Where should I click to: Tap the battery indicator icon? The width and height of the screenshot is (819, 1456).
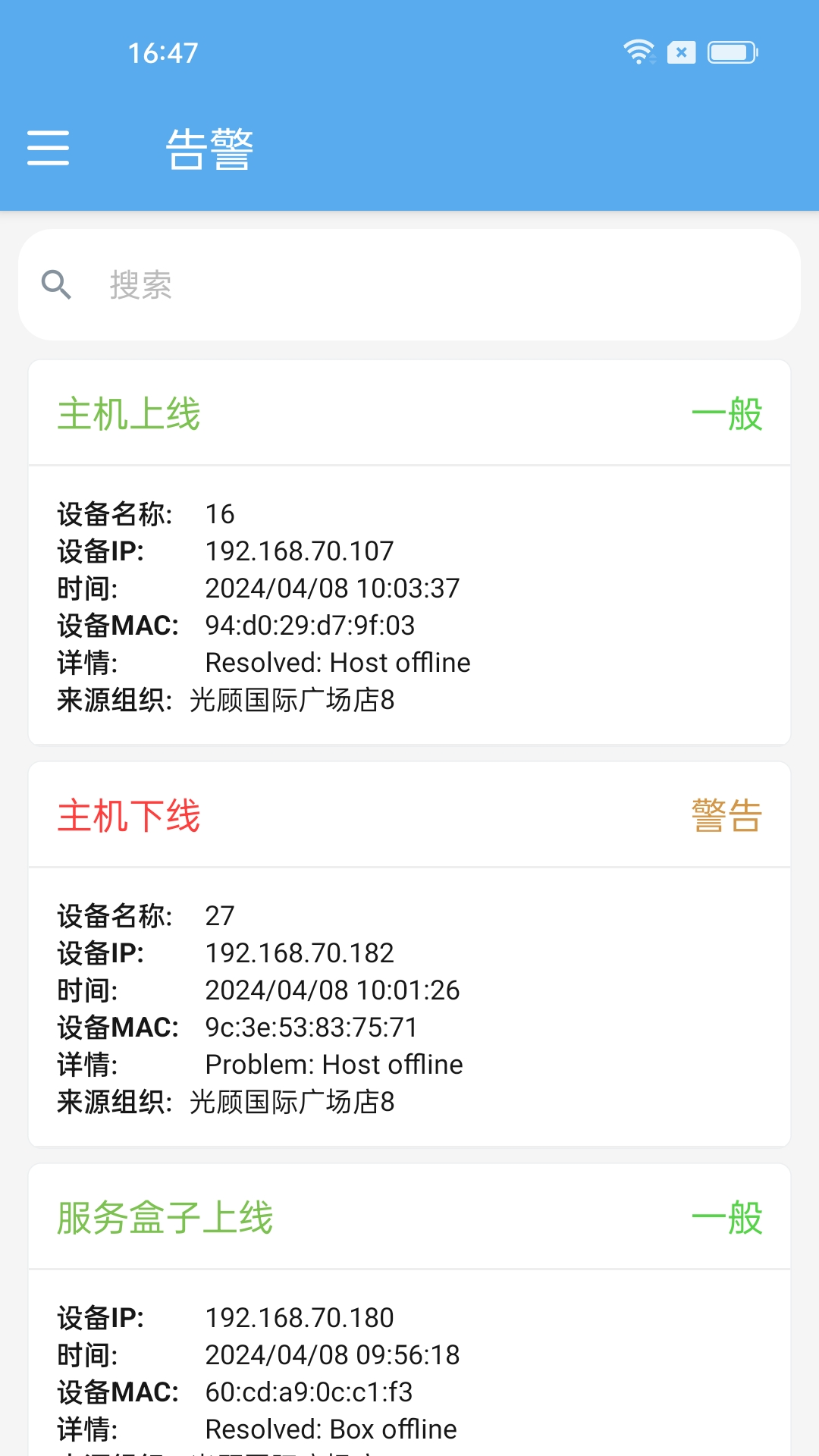[730, 52]
